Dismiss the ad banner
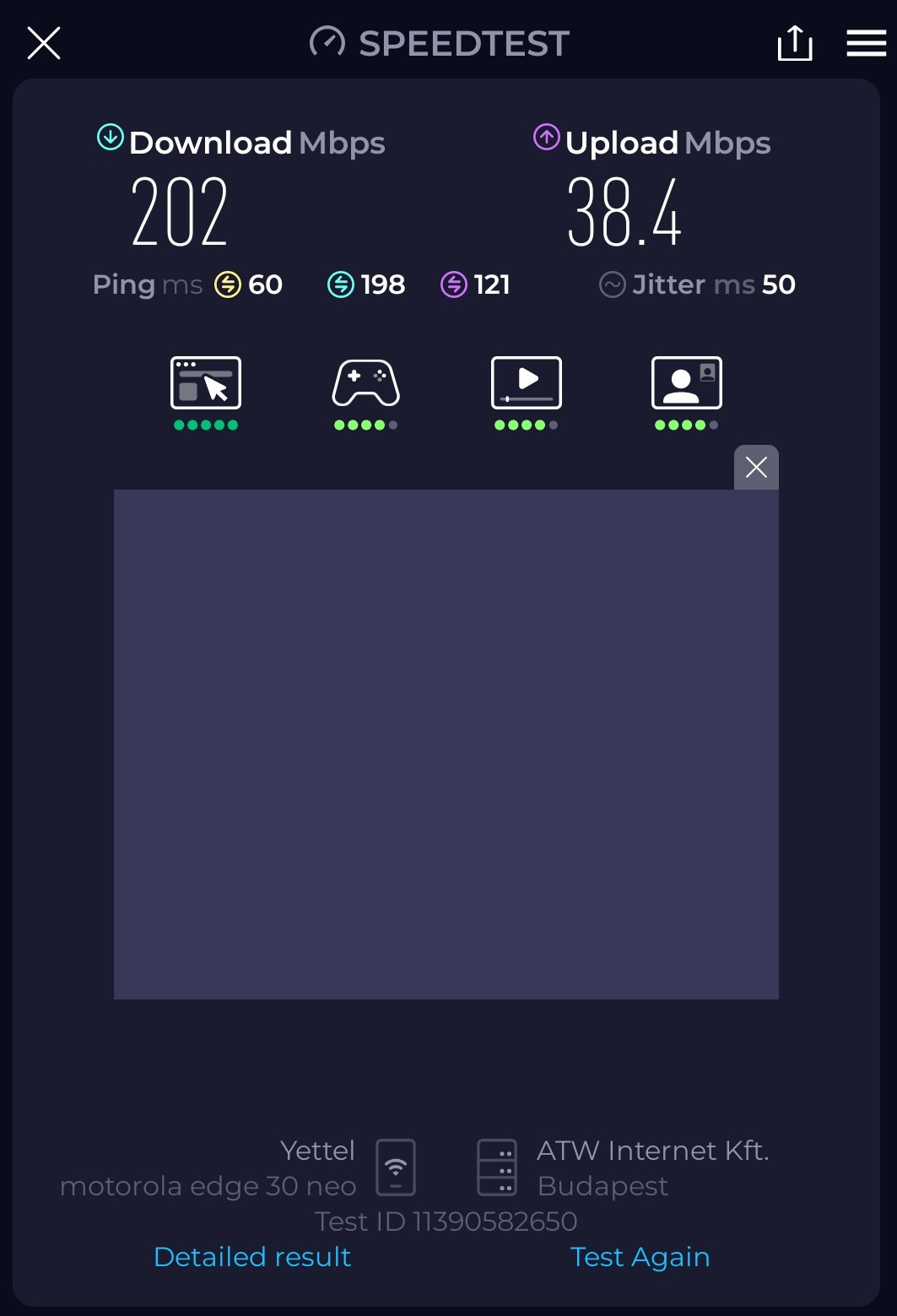This screenshot has width=897, height=1316. [x=756, y=467]
